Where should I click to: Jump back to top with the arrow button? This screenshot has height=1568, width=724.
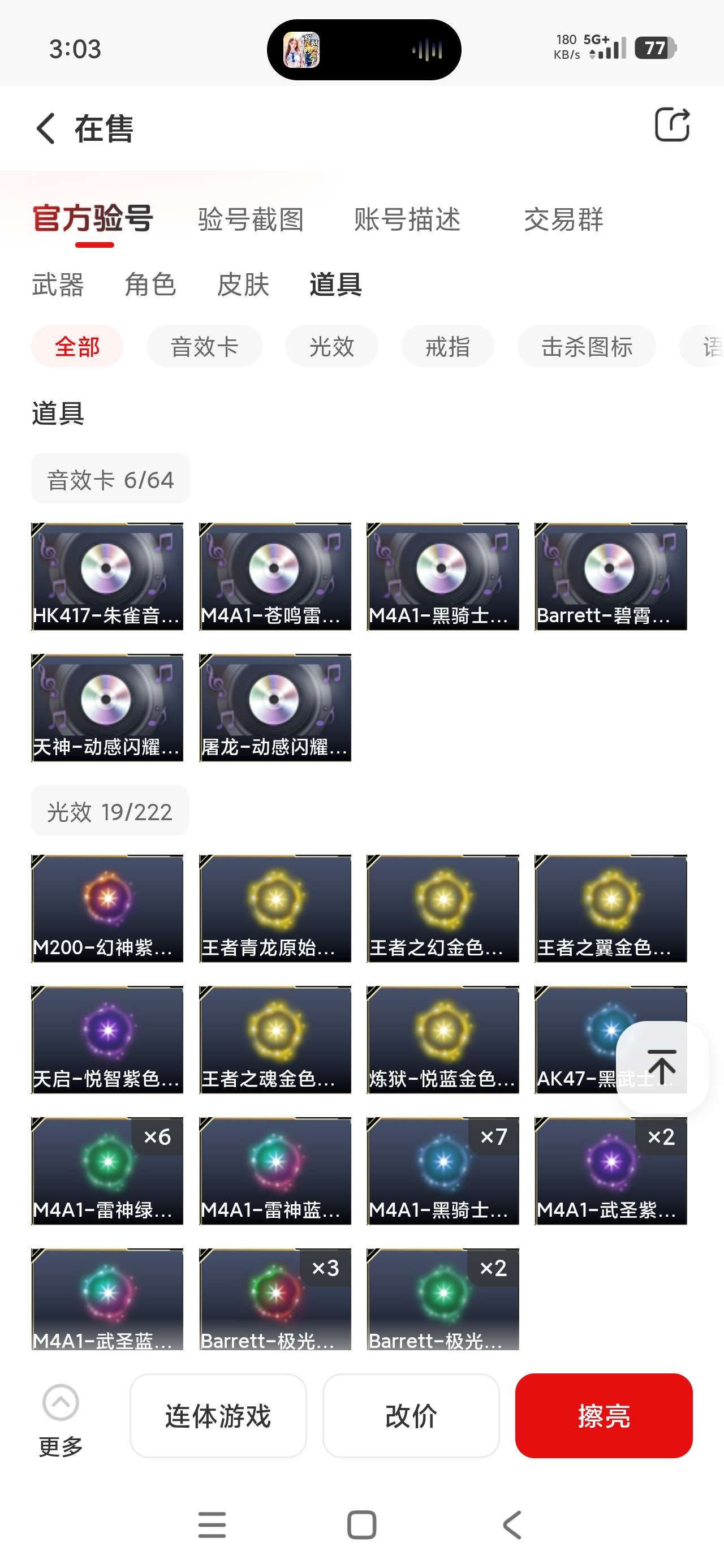tap(662, 1067)
